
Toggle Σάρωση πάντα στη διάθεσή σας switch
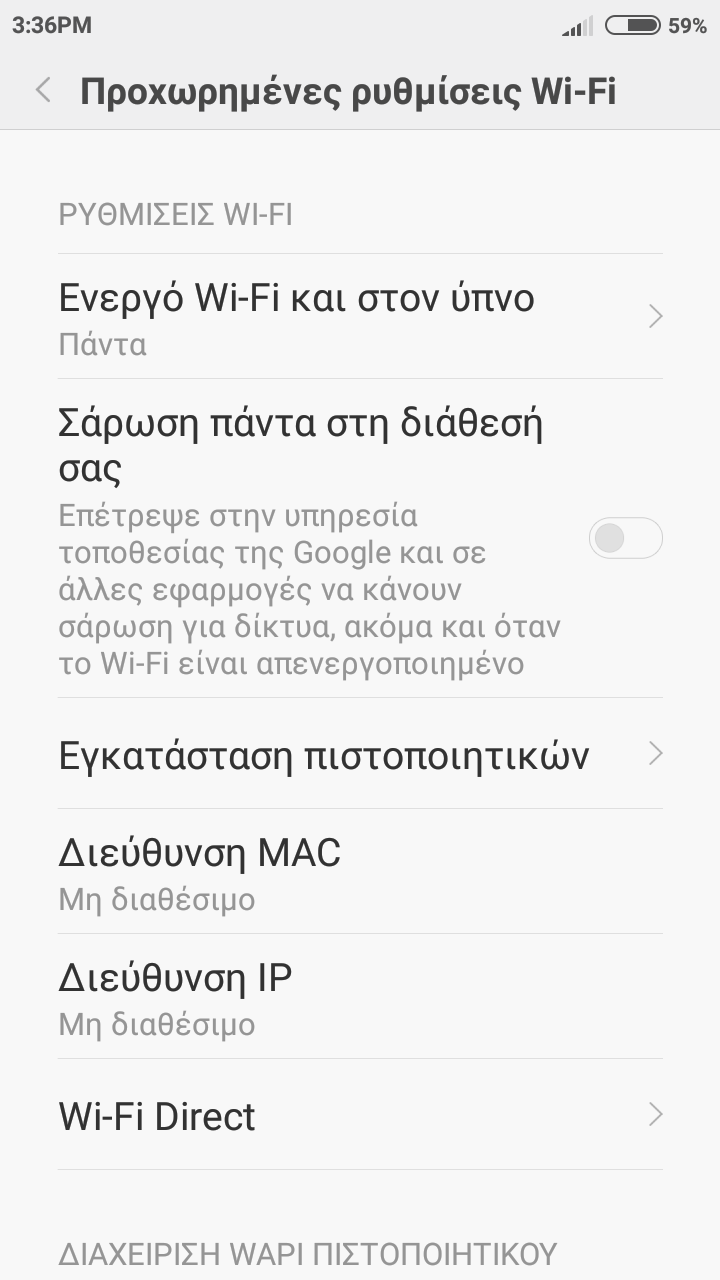tap(625, 538)
